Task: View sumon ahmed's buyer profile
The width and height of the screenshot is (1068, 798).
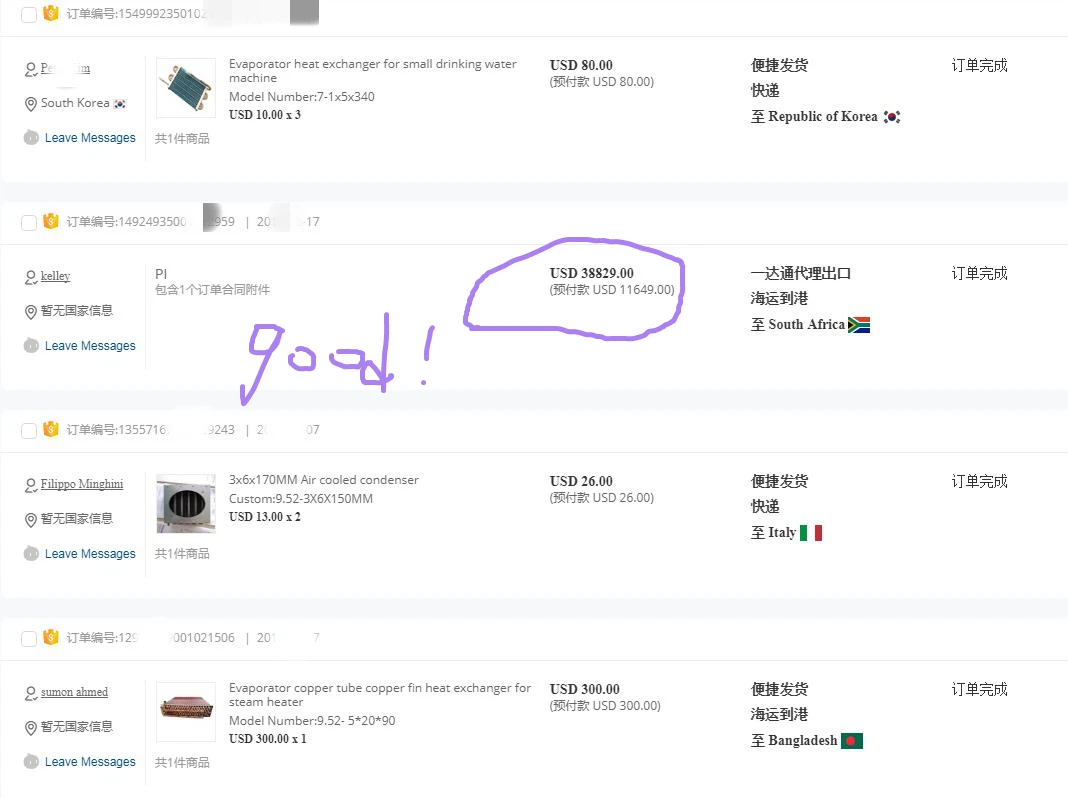Action: pyautogui.click(x=74, y=692)
